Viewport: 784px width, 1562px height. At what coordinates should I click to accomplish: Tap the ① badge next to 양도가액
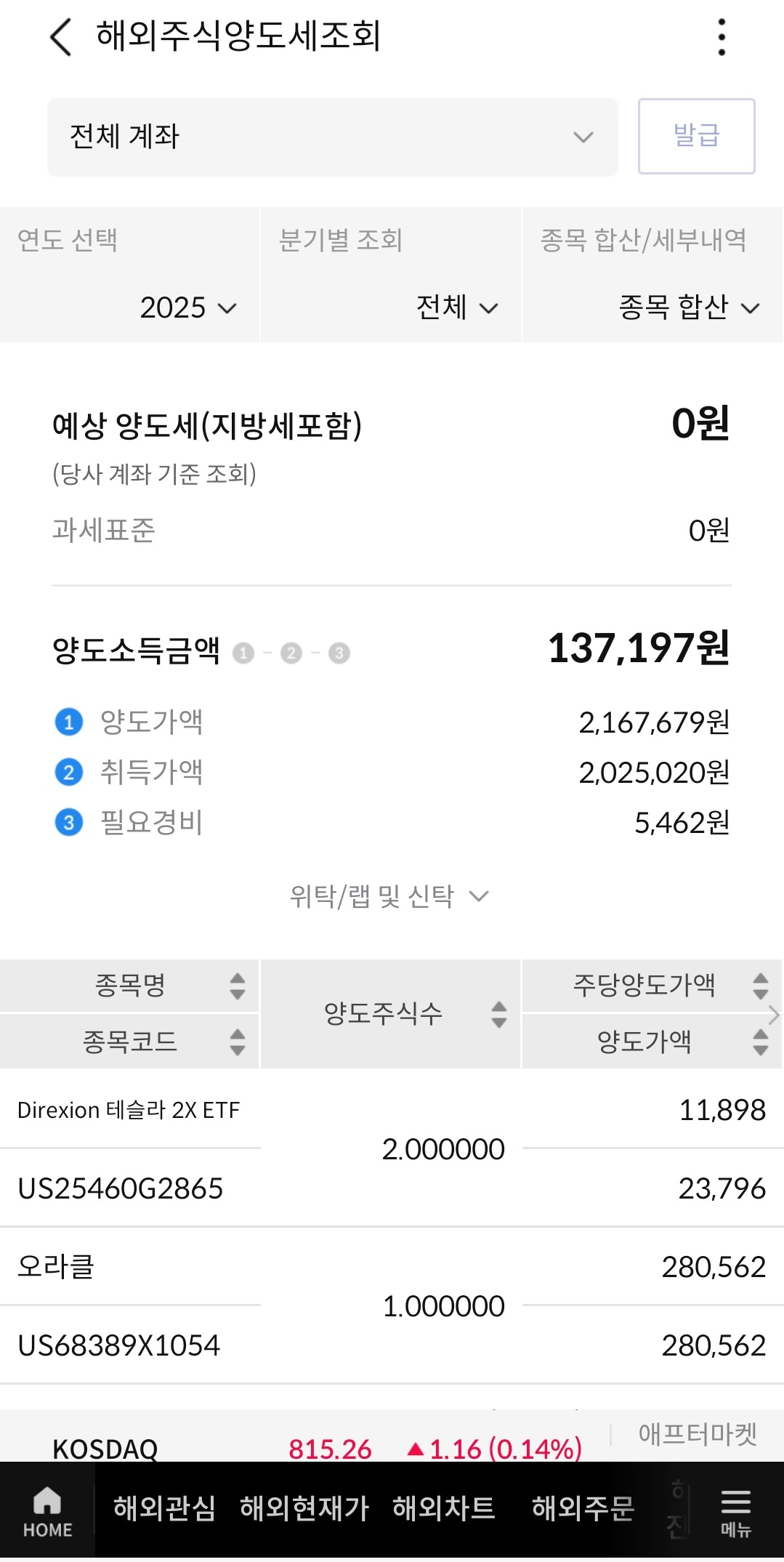[x=69, y=722]
